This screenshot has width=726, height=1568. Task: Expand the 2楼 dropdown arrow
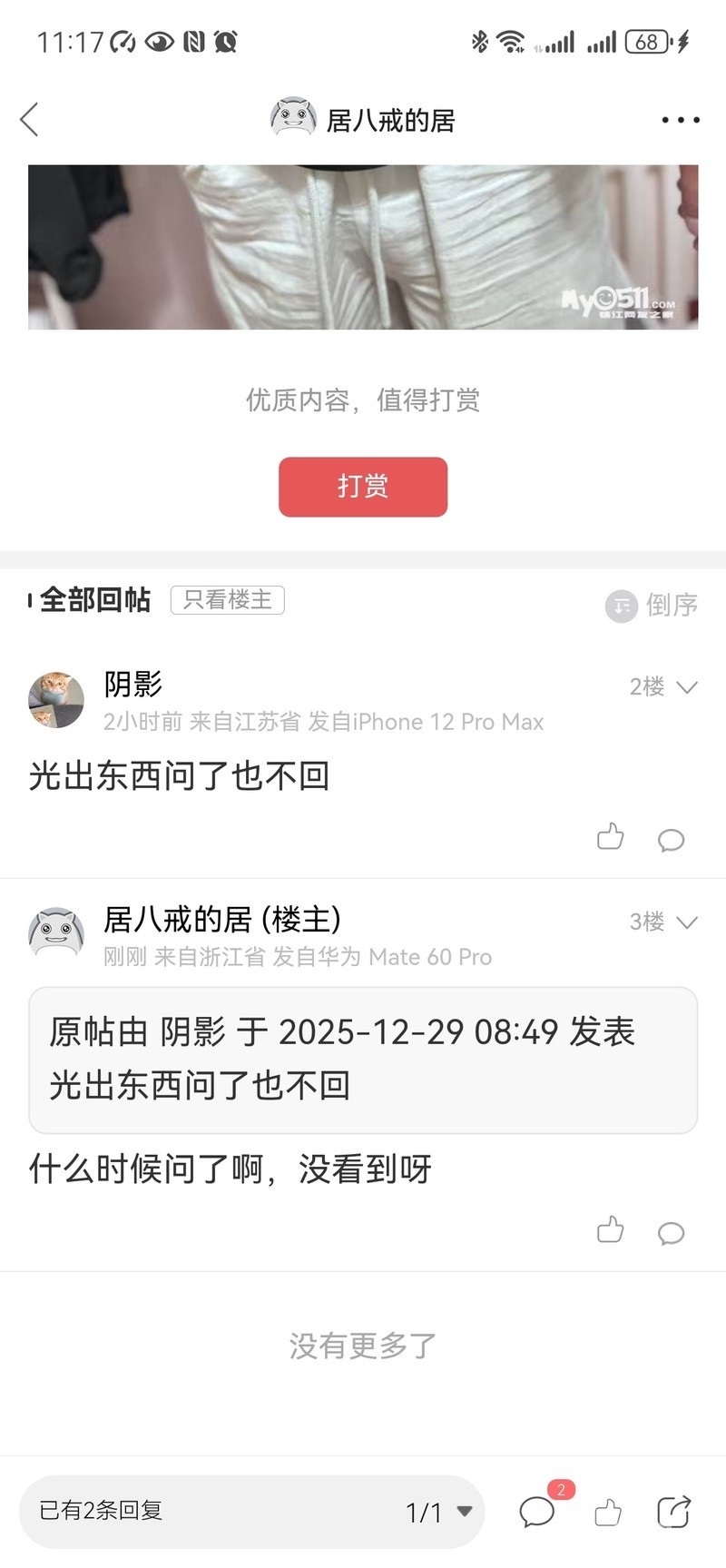pyautogui.click(x=687, y=687)
